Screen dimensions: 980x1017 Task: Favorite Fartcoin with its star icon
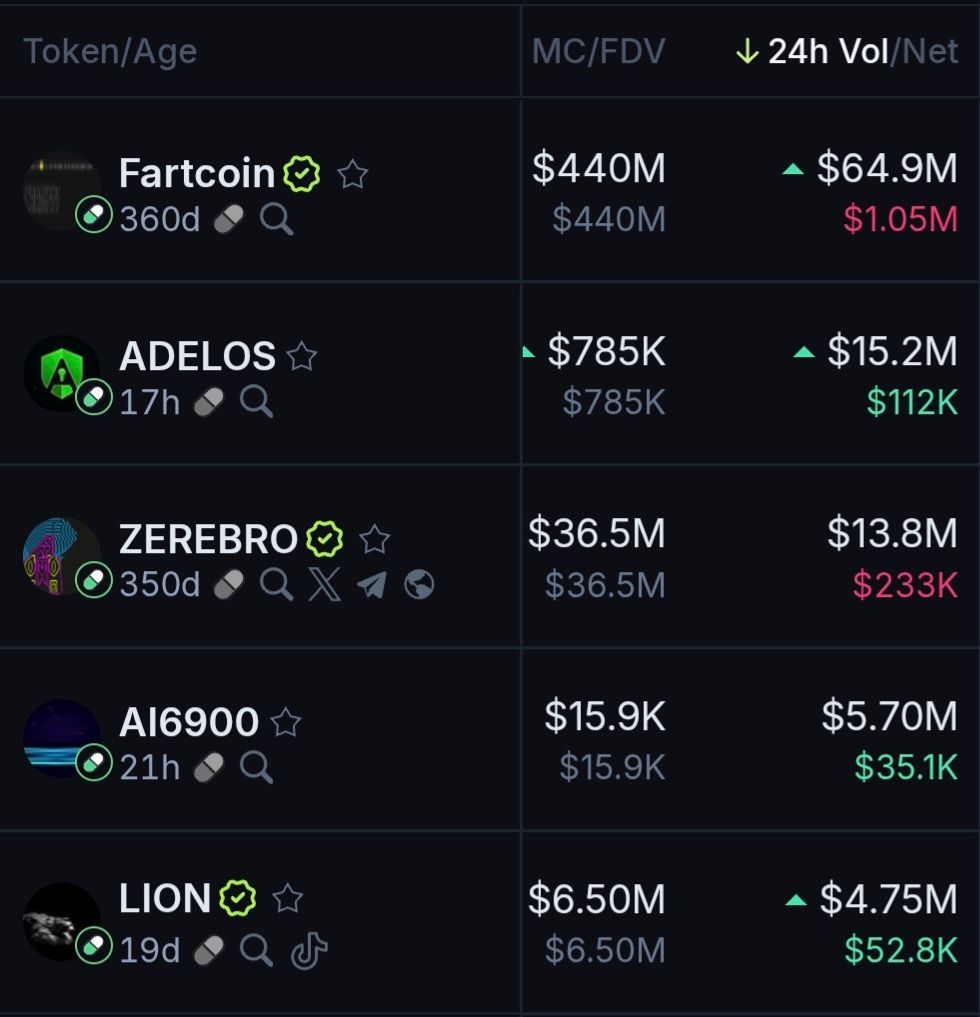point(352,176)
